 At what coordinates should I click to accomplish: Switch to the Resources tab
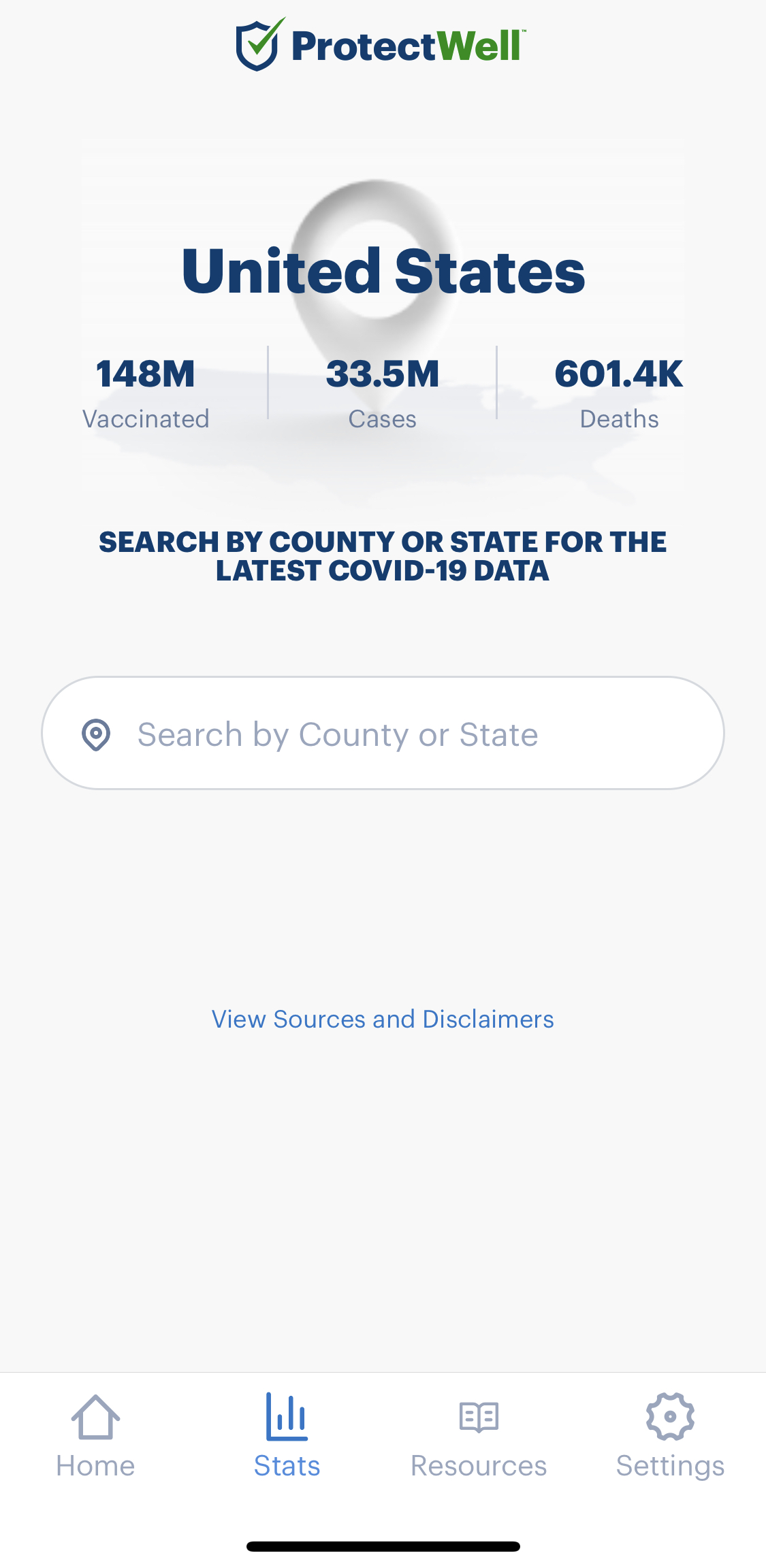coord(479,1436)
